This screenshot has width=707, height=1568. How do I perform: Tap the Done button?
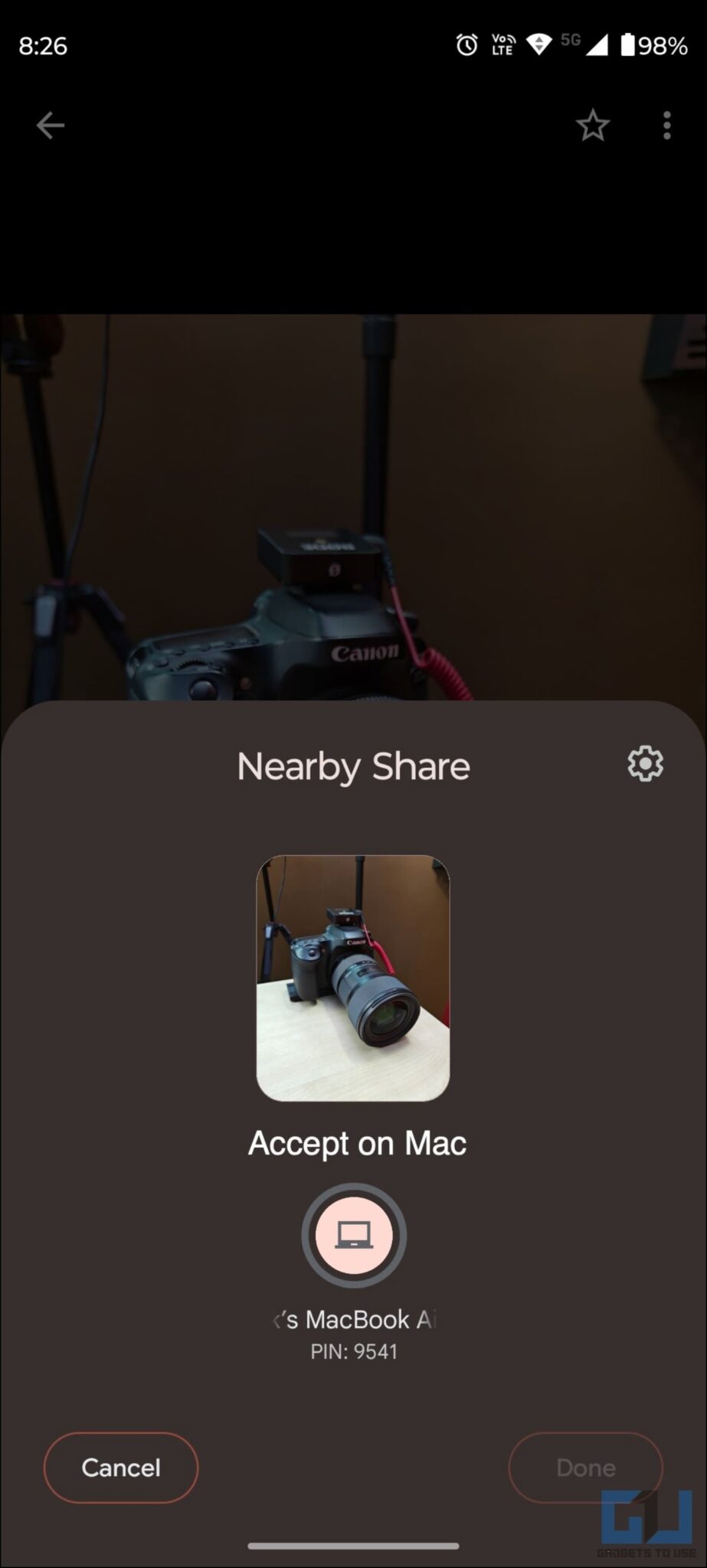coord(585,1467)
